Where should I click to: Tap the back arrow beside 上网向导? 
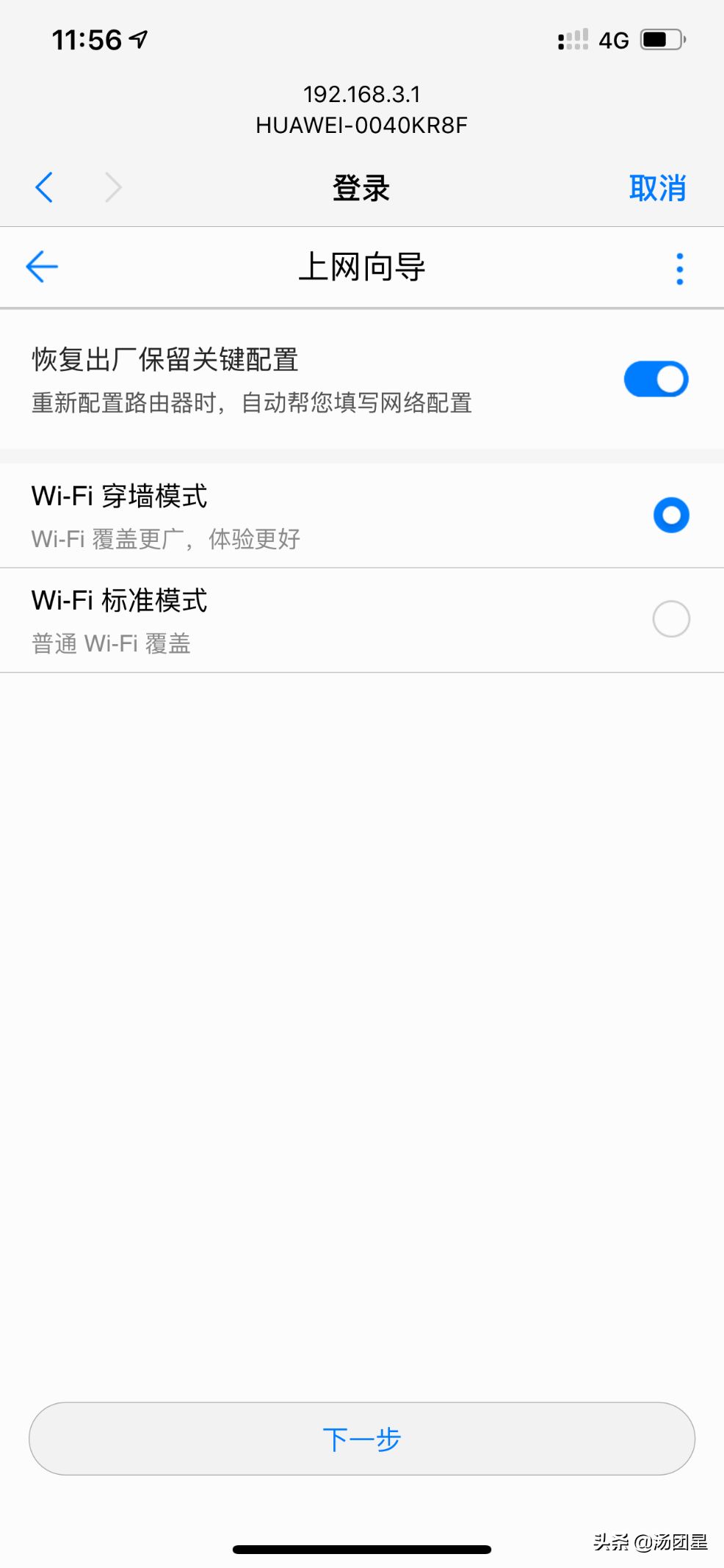pos(42,266)
